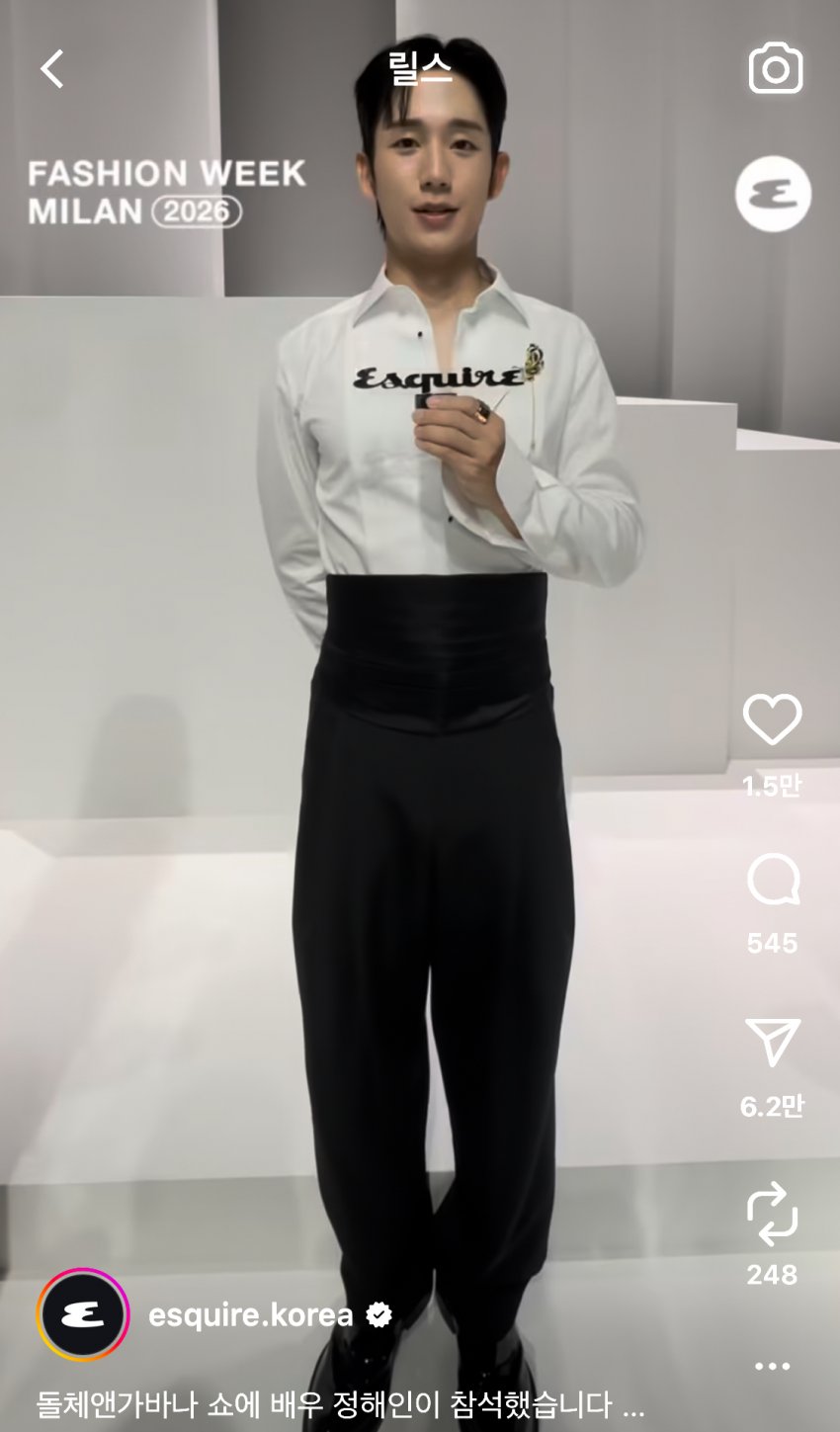Screen dimensions: 840x1432
Task: Like this Esquire Korea reel
Action: (x=772, y=719)
